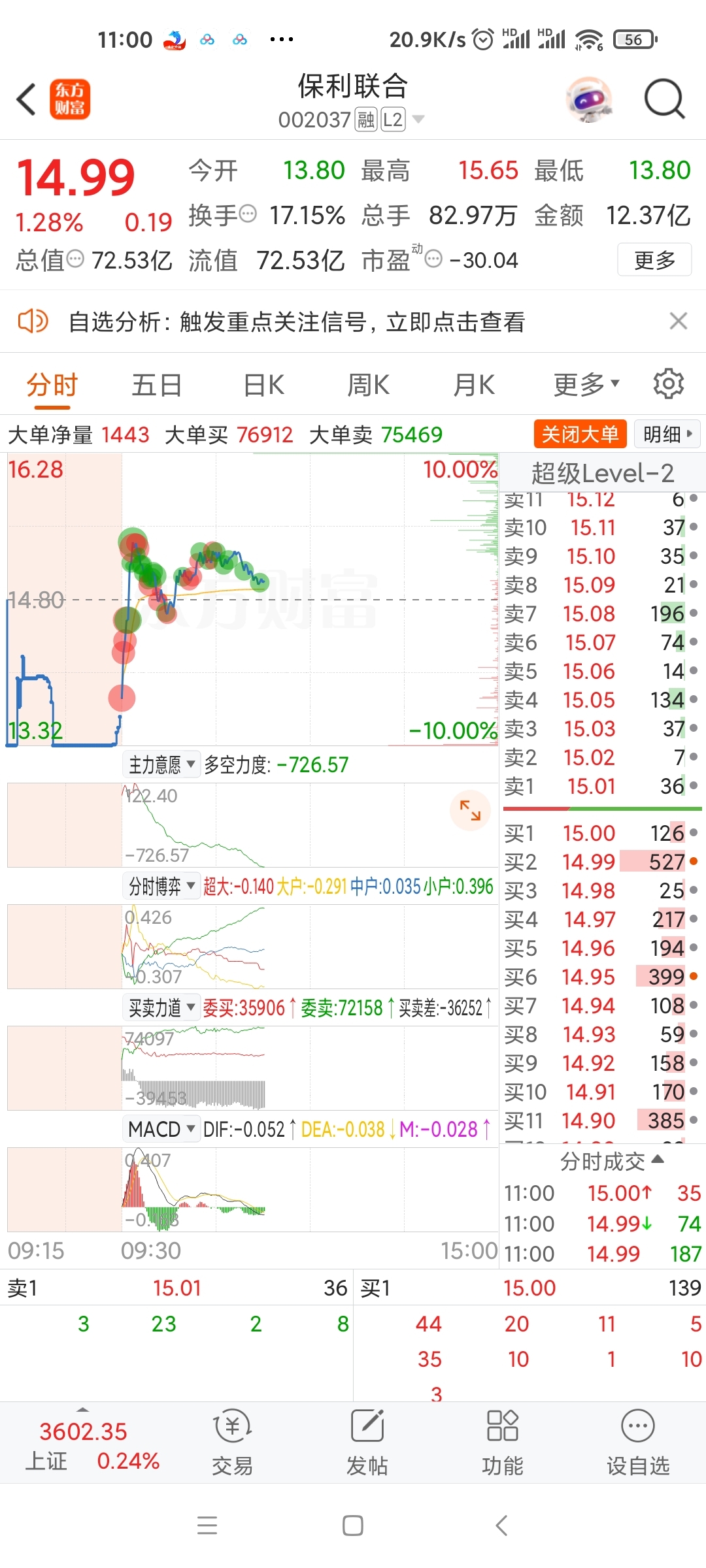706x1568 pixels.
Task: Switch to the 日K chart tab
Action: 263,385
